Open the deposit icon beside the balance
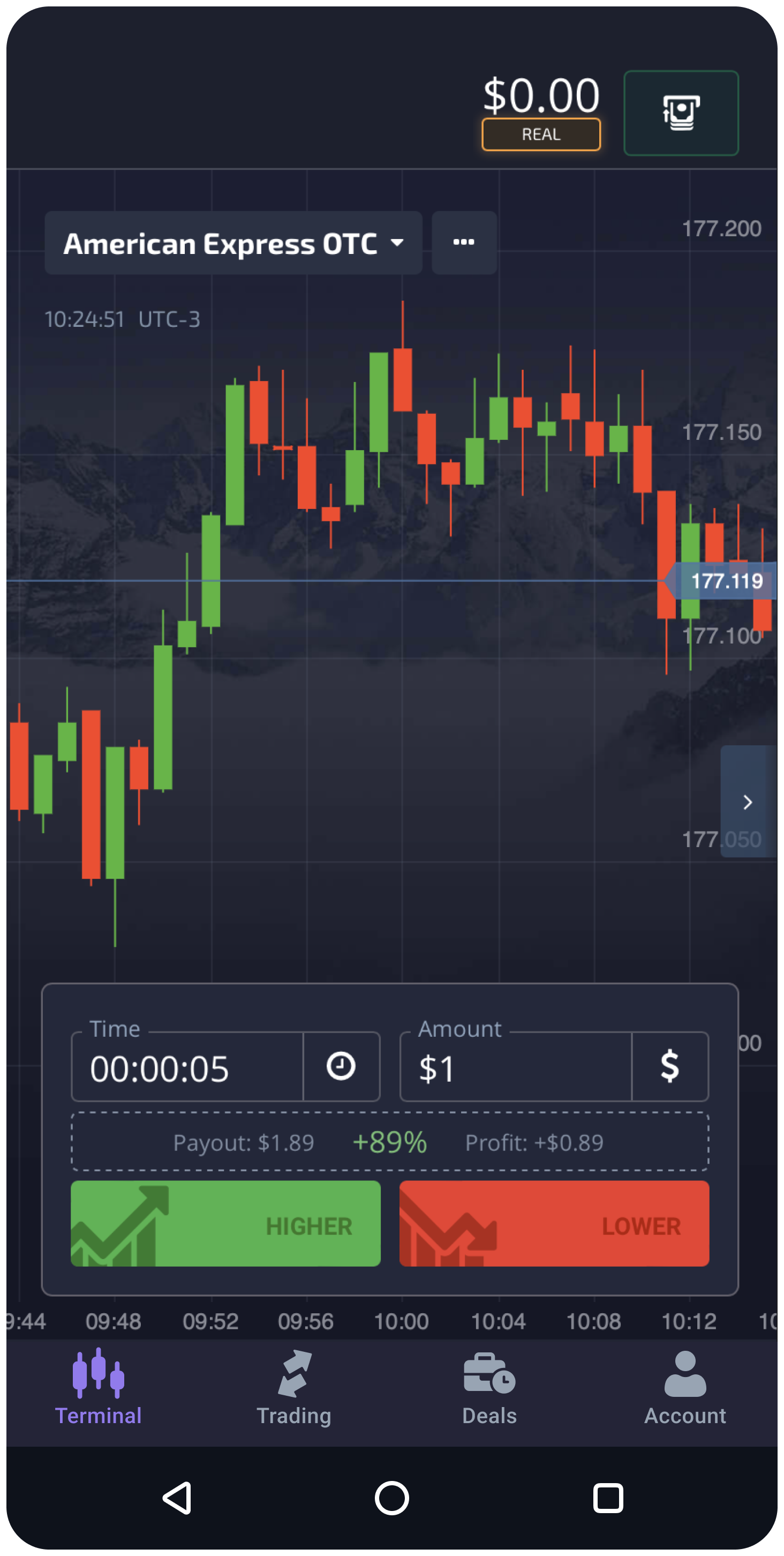The width and height of the screenshot is (784, 1556). [x=680, y=113]
